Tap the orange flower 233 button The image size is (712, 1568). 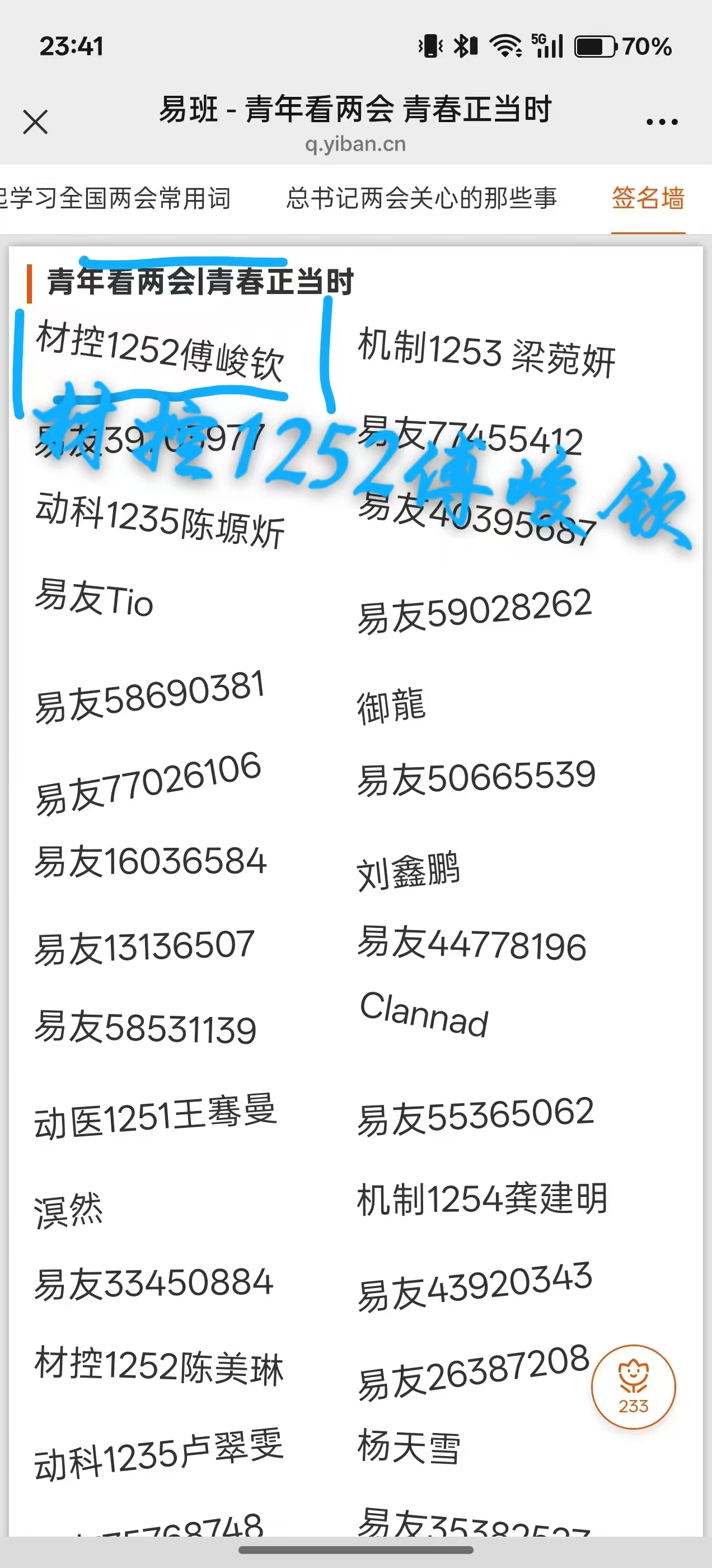[634, 1387]
